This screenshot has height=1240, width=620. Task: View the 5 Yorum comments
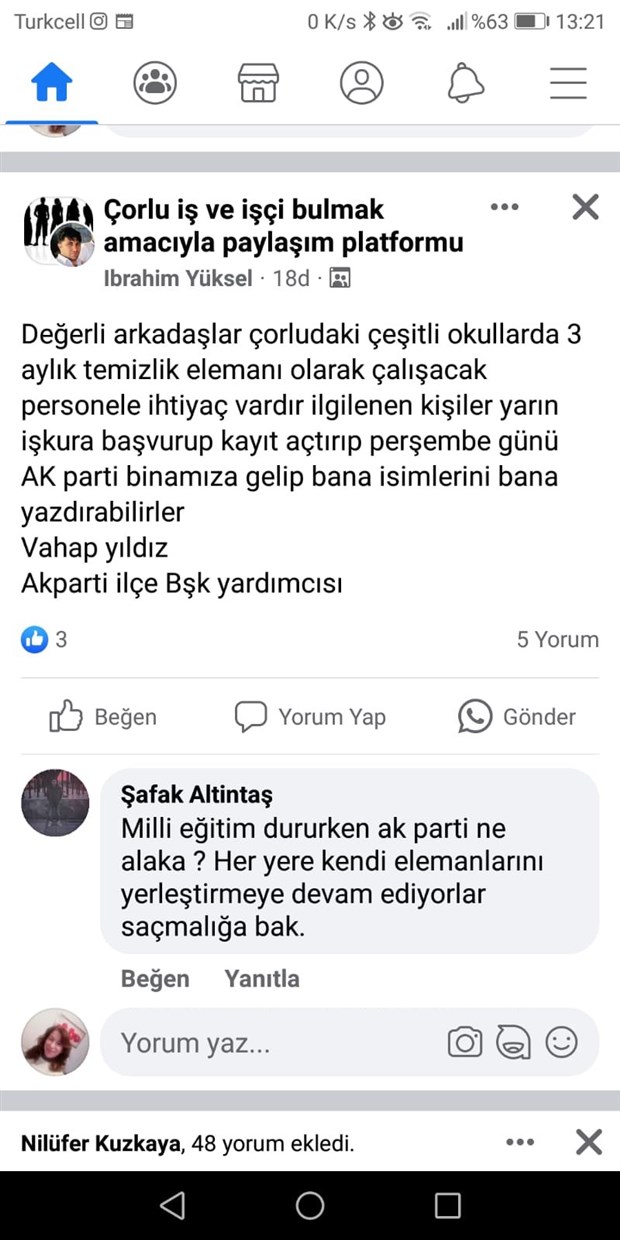point(557,640)
